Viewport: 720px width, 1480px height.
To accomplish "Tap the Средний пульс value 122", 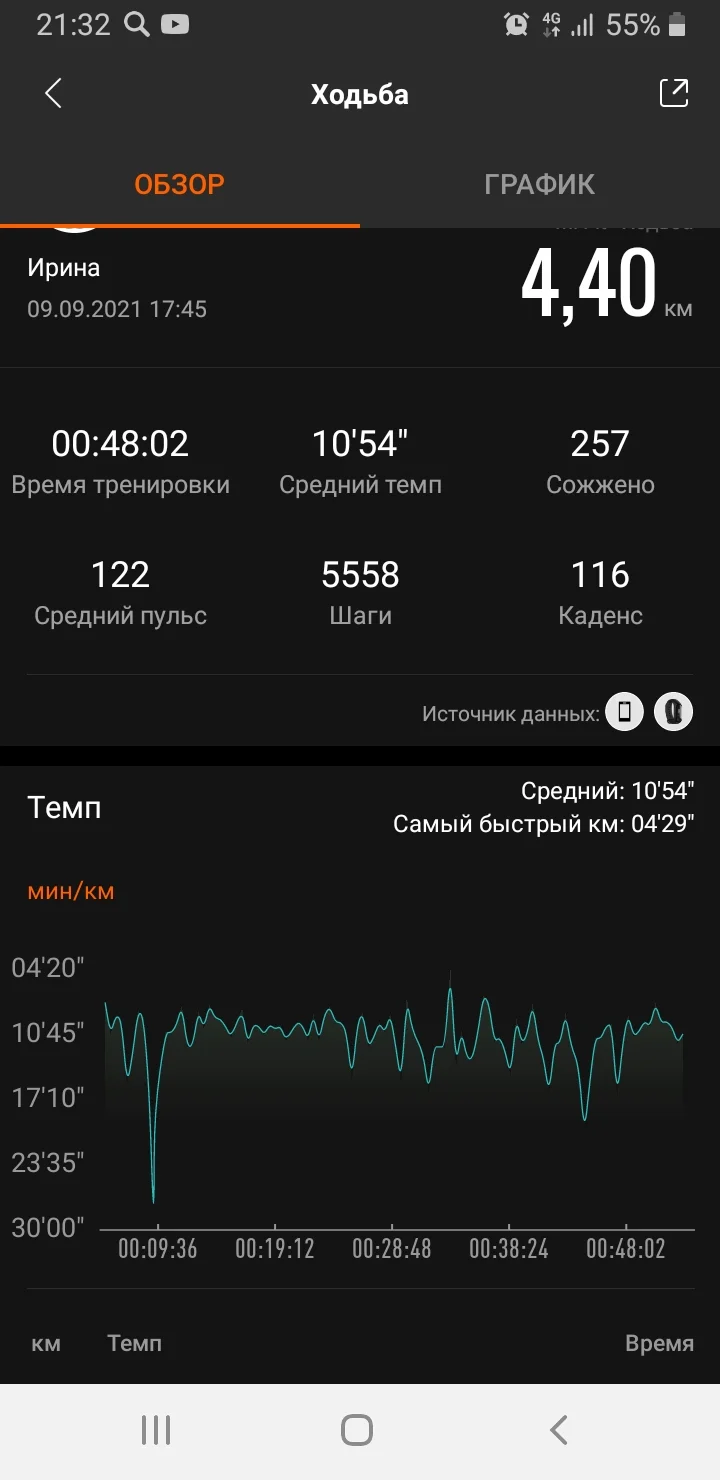I will point(120,574).
